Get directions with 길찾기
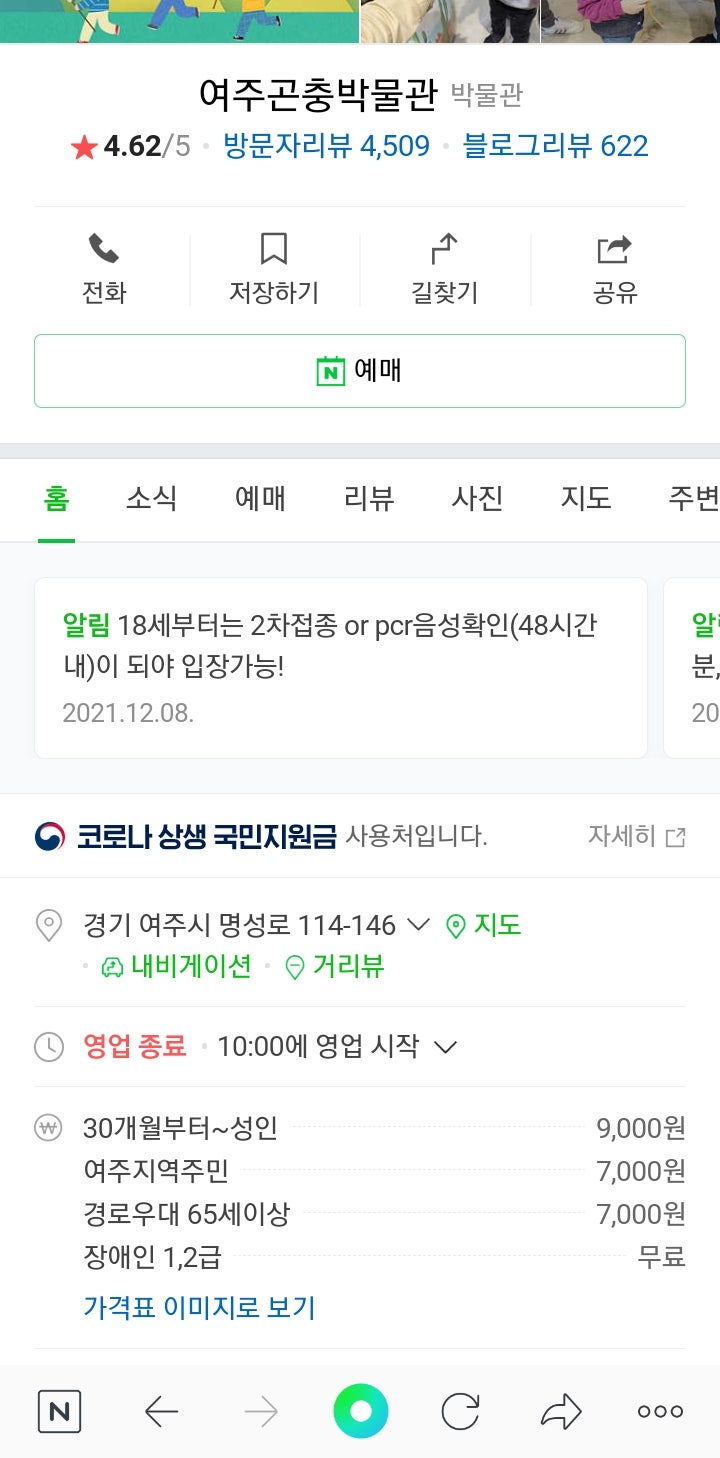This screenshot has height=1458, width=720. [x=444, y=269]
